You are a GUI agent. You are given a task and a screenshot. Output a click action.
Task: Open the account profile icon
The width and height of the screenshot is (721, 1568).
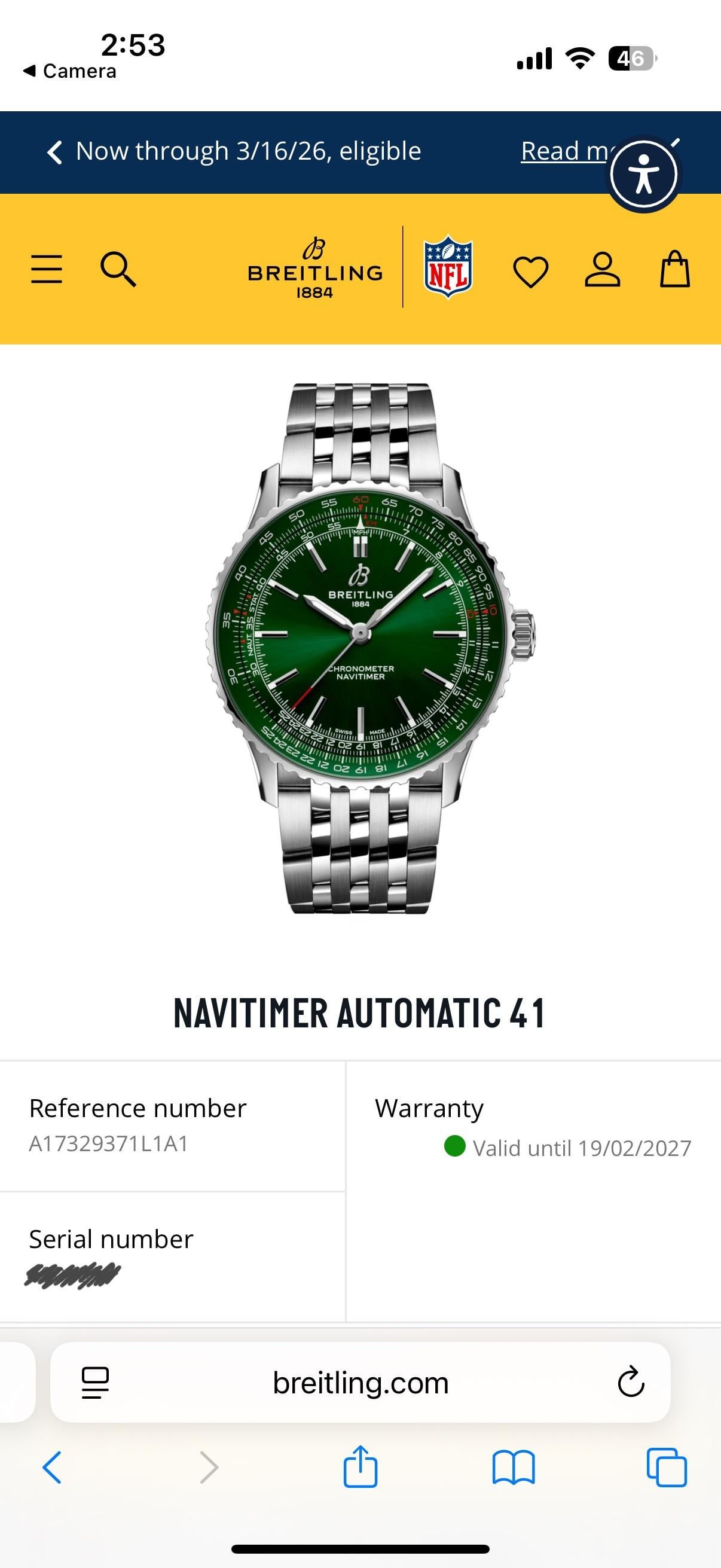[x=603, y=270]
